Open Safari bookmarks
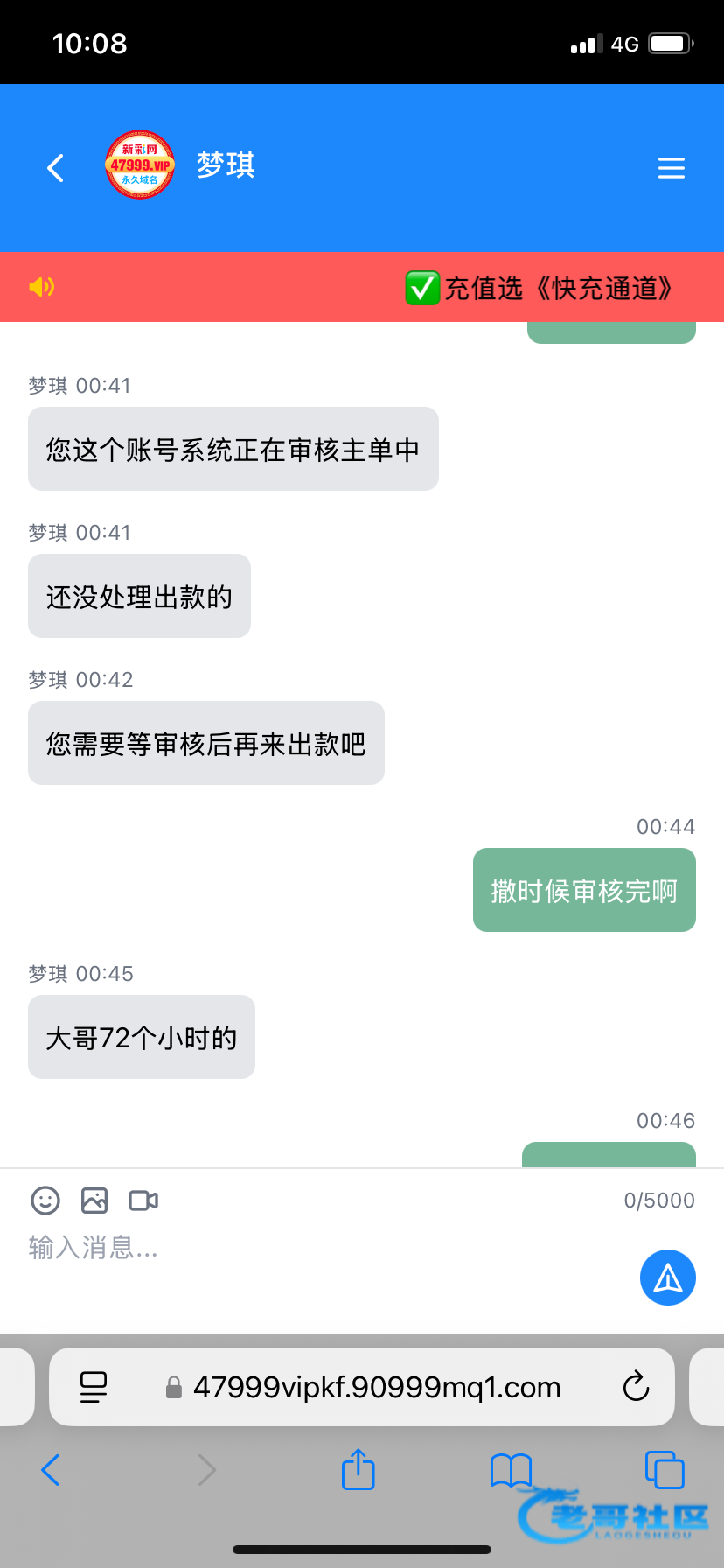Image resolution: width=724 pixels, height=1568 pixels. point(511,1470)
